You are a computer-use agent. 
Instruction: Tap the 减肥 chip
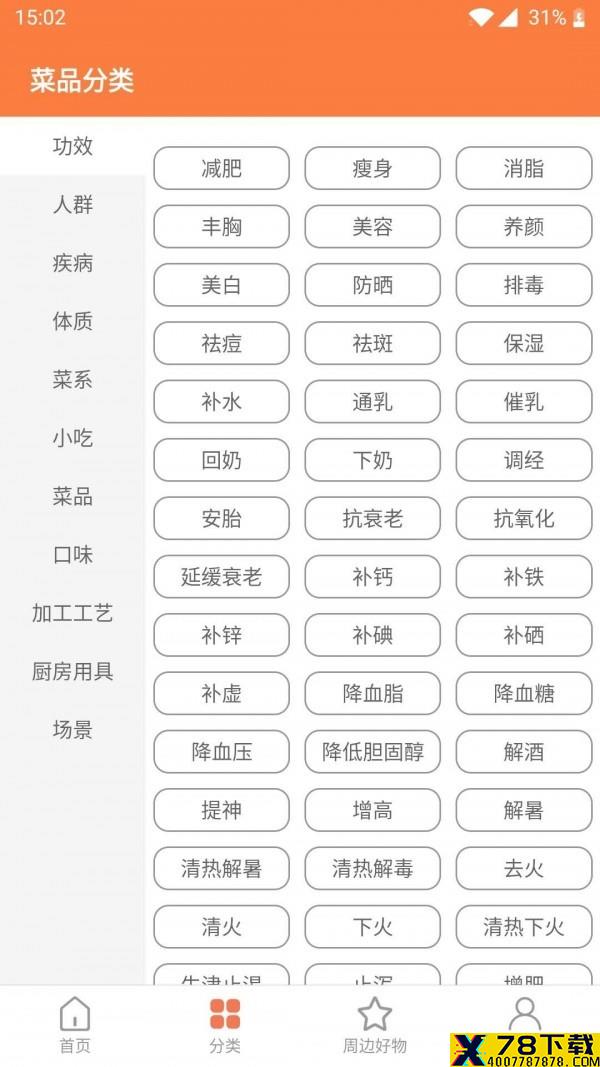(x=222, y=168)
